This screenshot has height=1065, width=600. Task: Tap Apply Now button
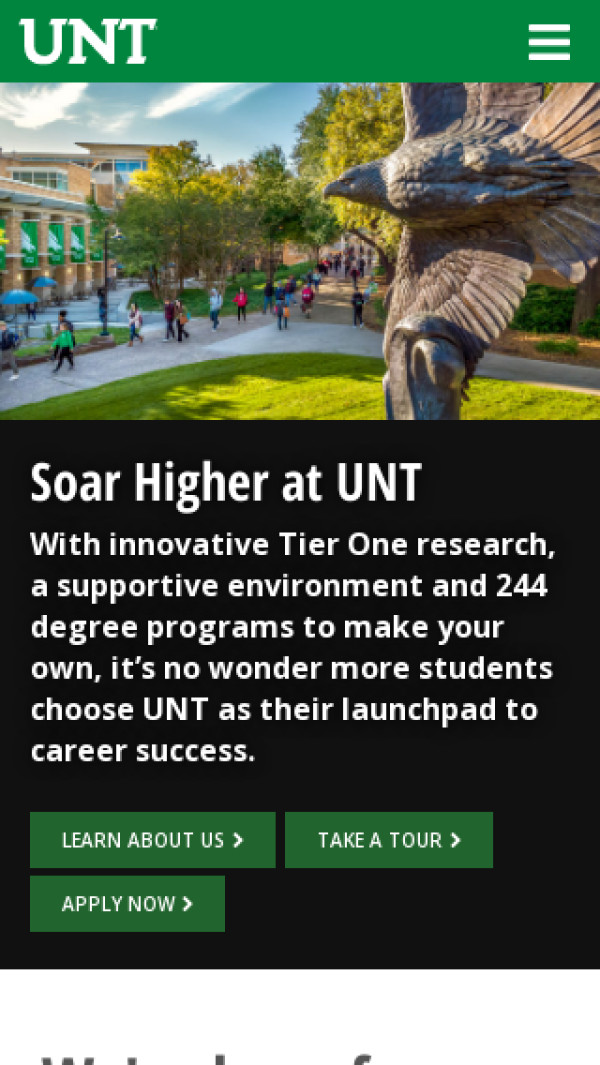pyautogui.click(x=127, y=904)
